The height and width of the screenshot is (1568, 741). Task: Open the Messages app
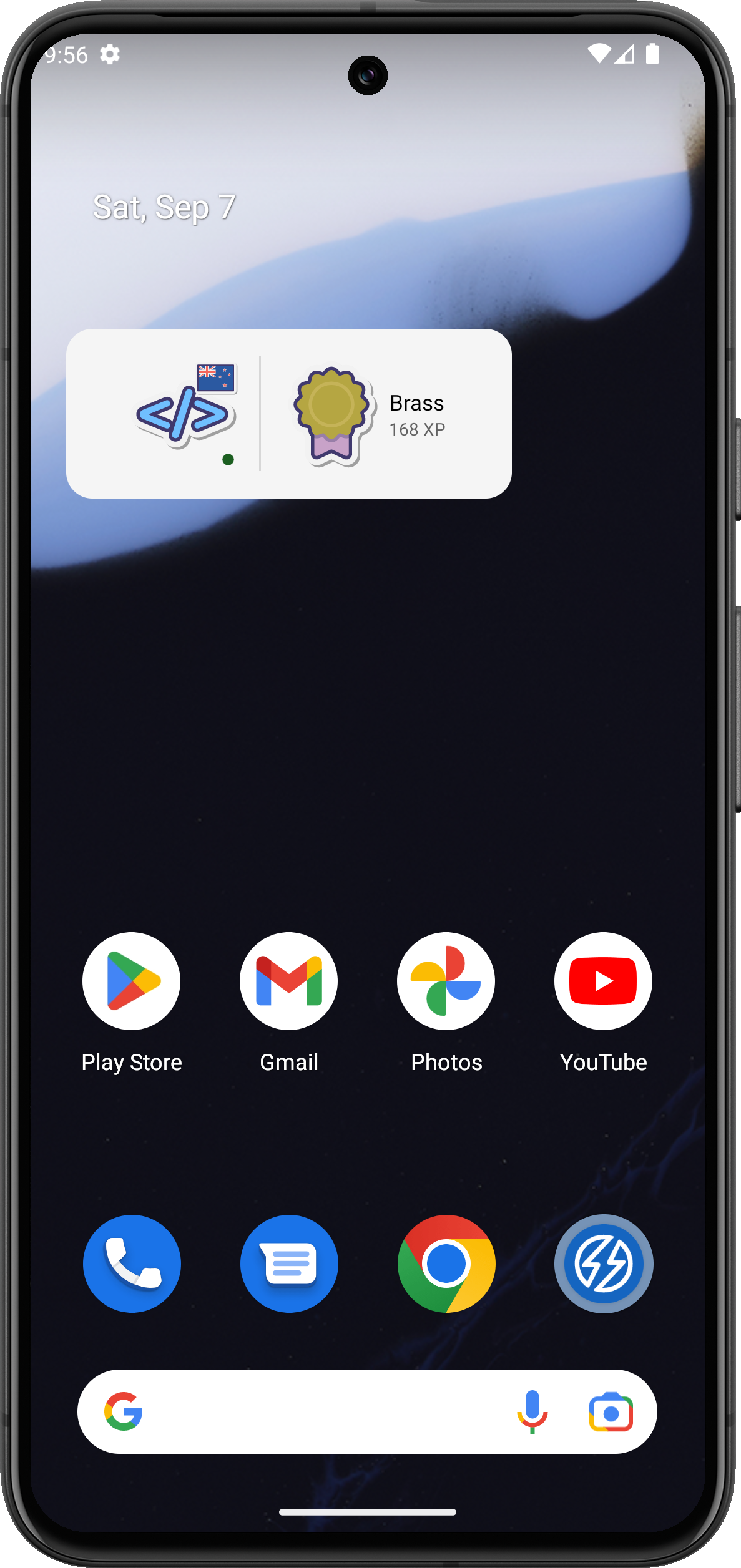click(289, 1264)
